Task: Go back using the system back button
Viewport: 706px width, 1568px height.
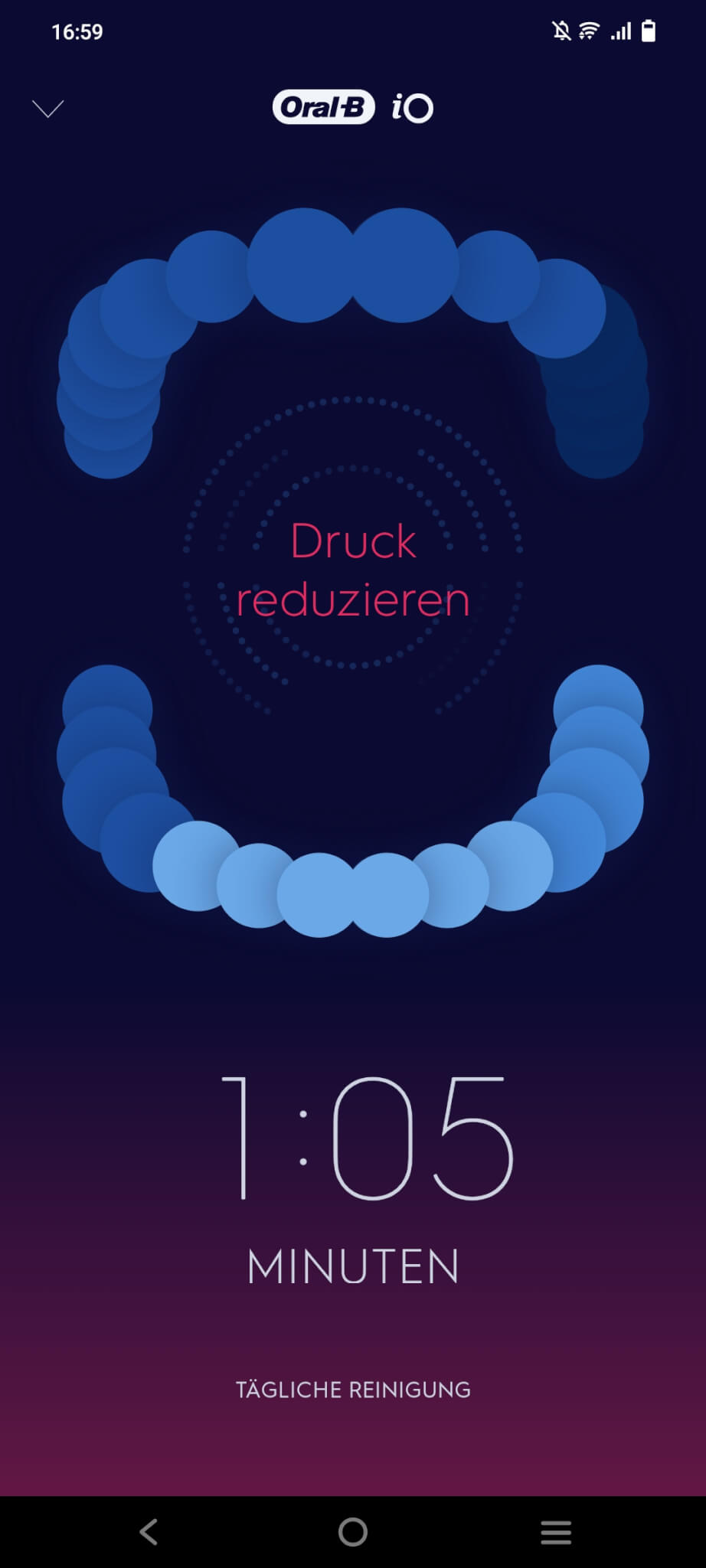Action: [149, 1532]
